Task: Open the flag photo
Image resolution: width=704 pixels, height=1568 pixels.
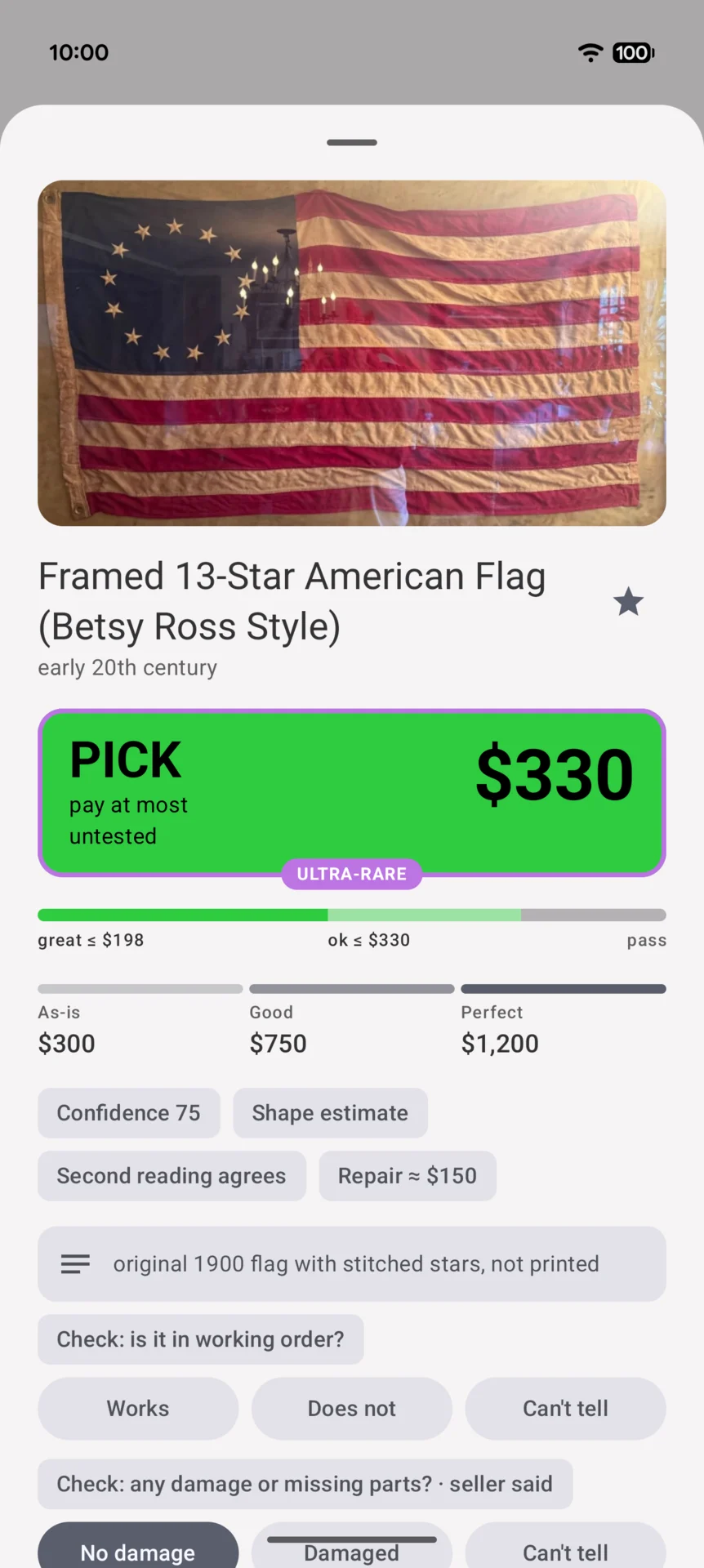Action: [352, 353]
